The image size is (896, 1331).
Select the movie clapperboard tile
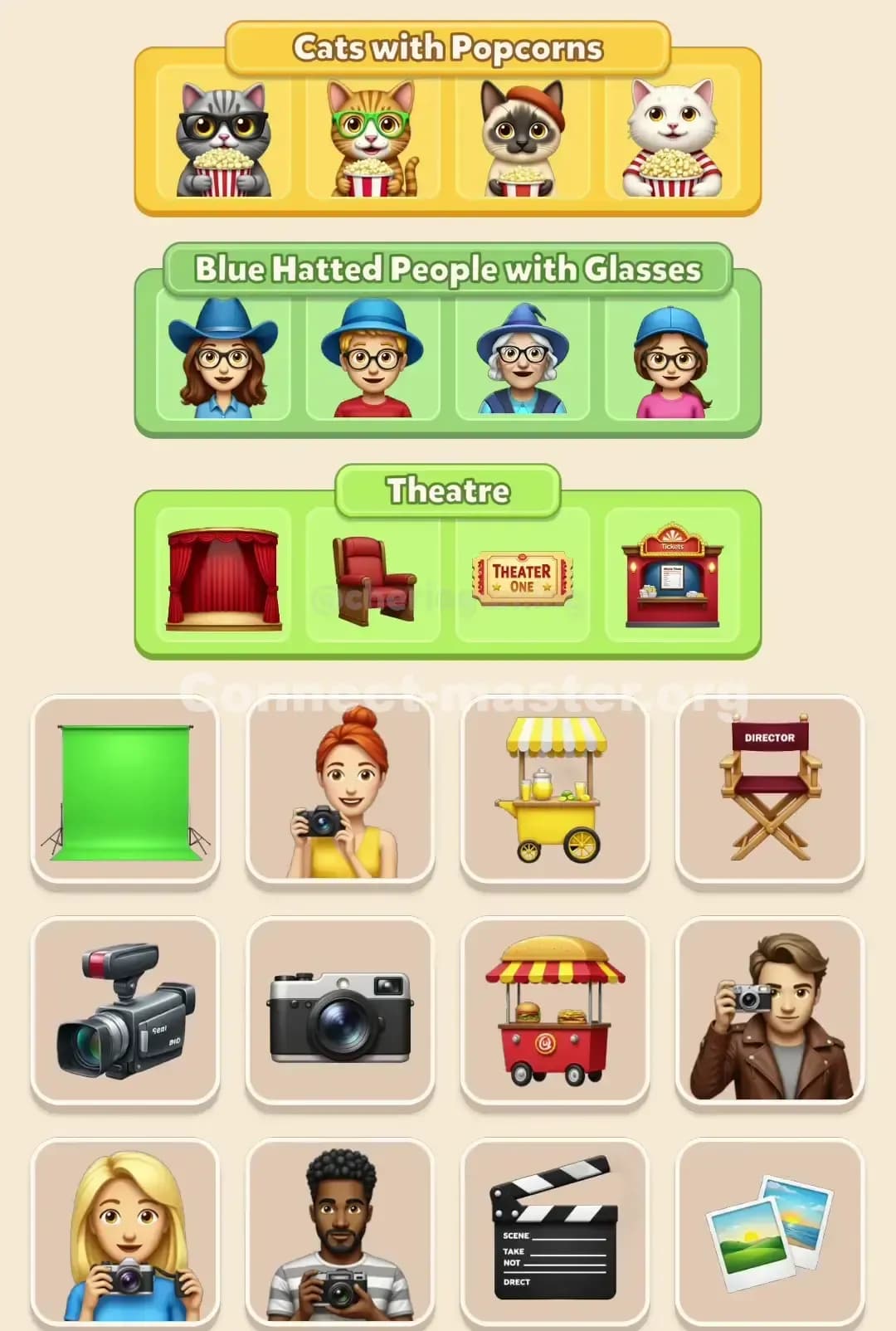[554, 1226]
